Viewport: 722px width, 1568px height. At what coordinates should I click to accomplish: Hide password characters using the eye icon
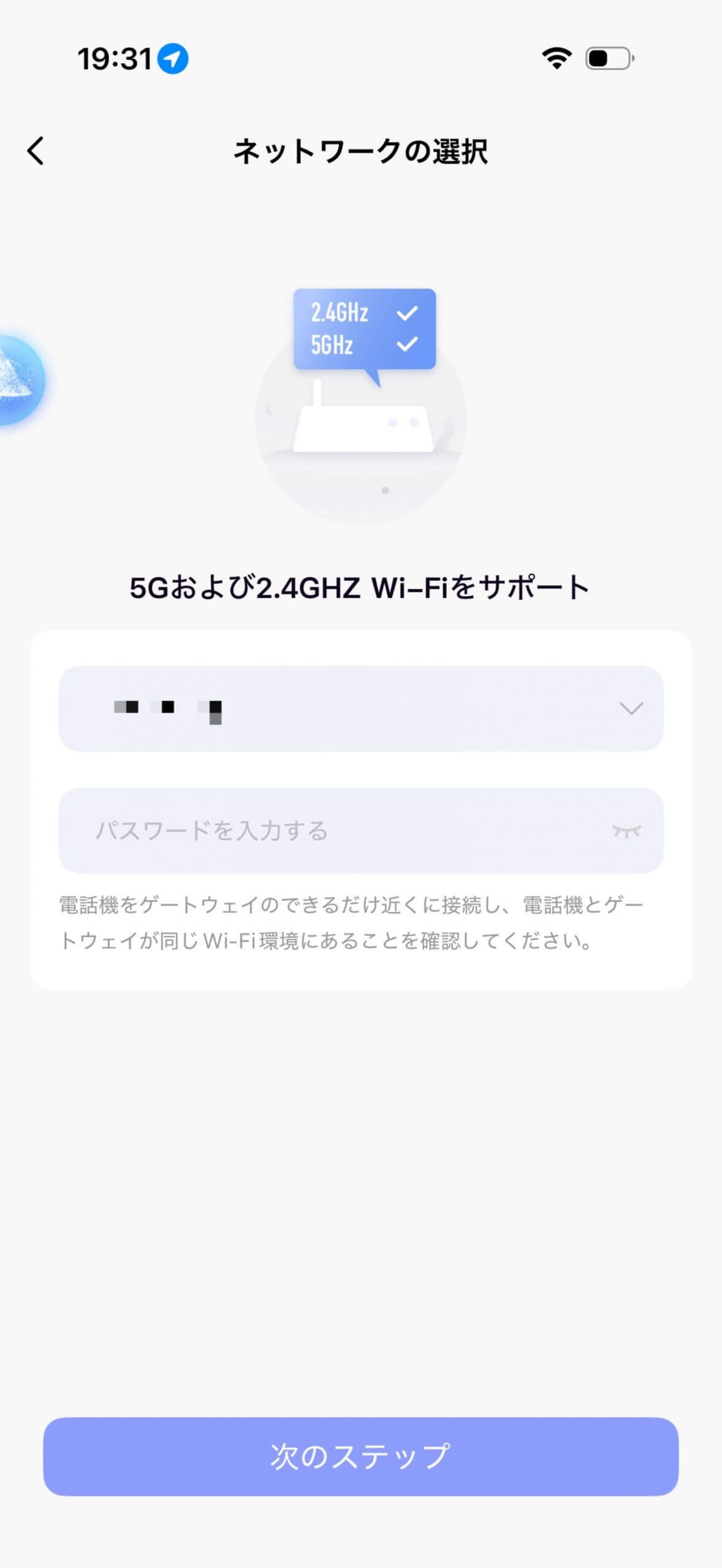pos(626,831)
